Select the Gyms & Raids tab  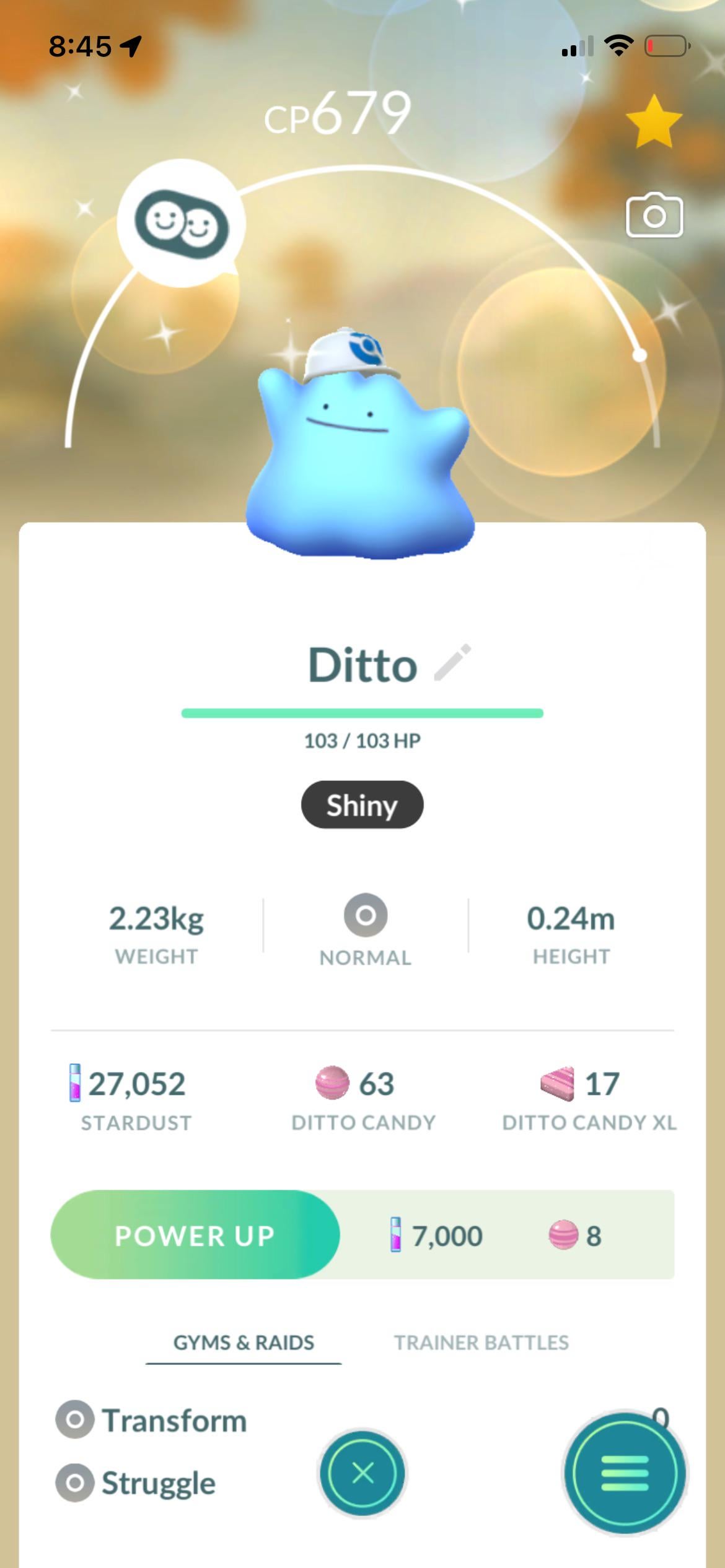244,1343
